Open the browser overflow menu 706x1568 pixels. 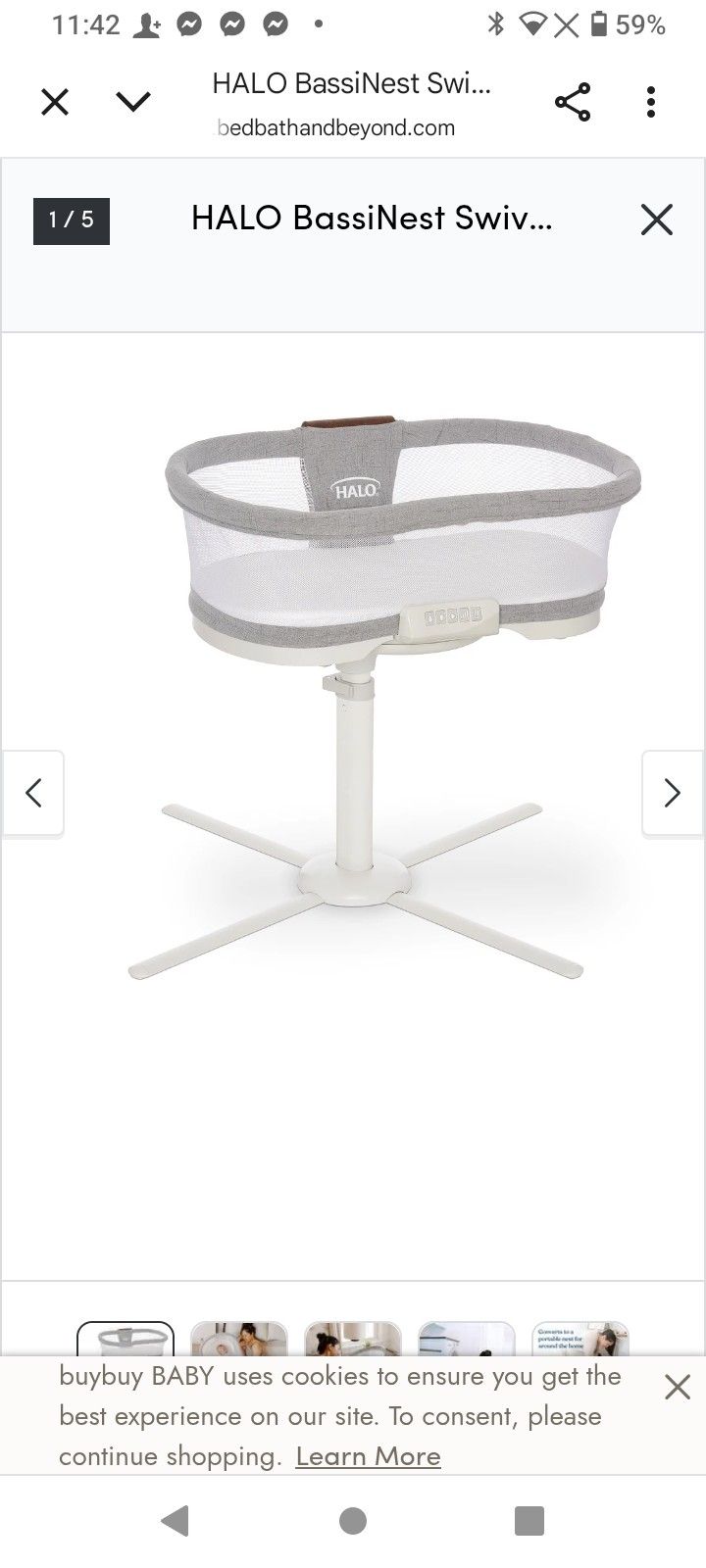(x=651, y=102)
